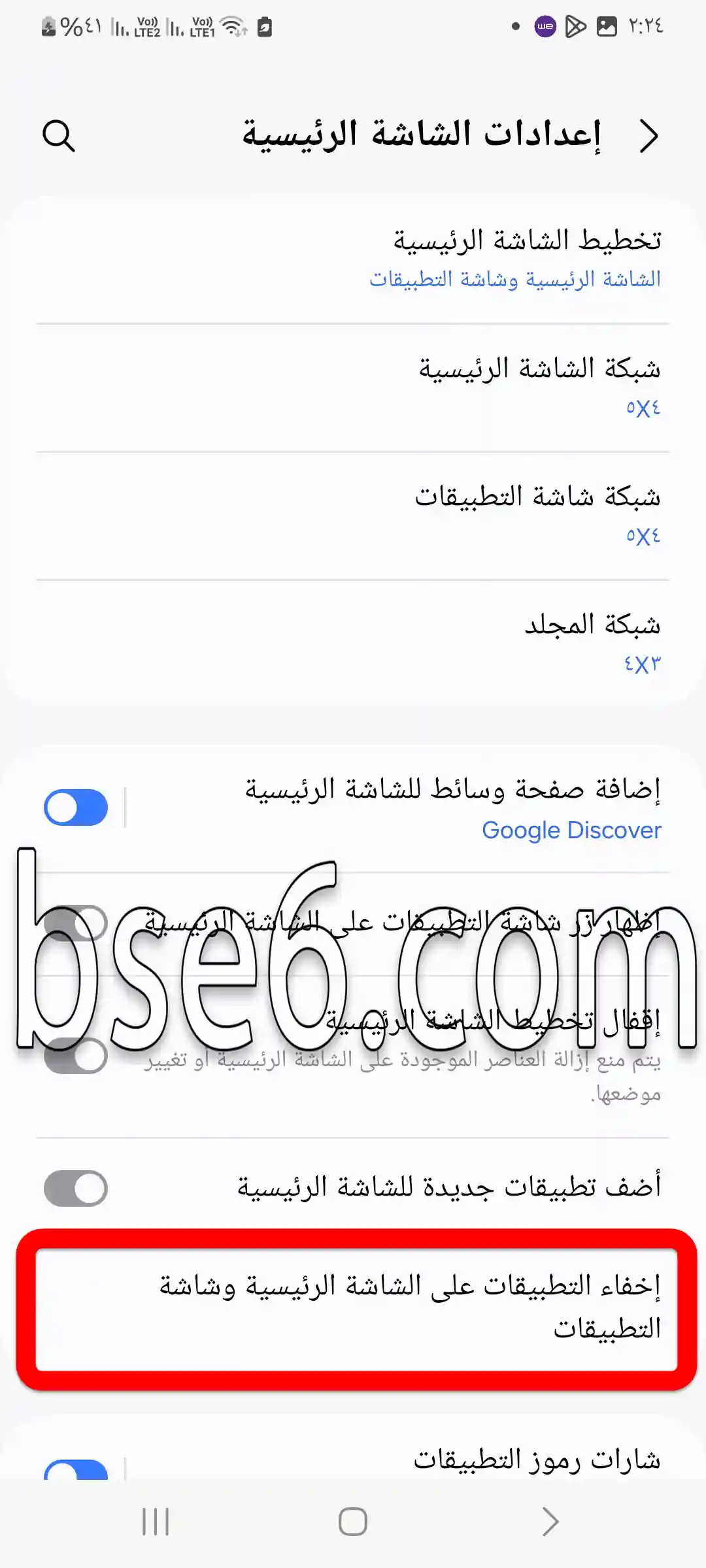Open شبكة المجلد folder grid setting
Viewport: 706px width, 1568px height.
pos(353,644)
